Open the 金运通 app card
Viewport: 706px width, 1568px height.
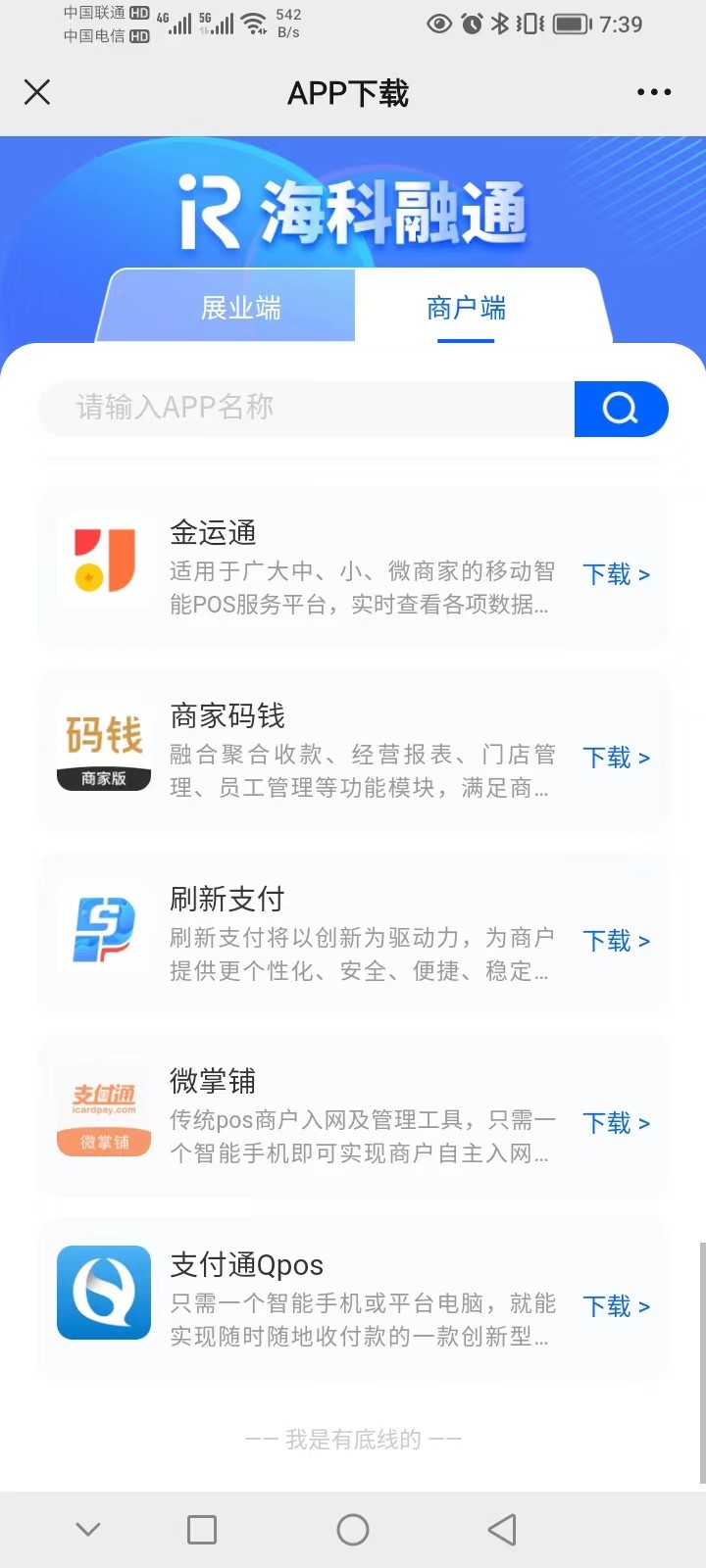point(353,567)
